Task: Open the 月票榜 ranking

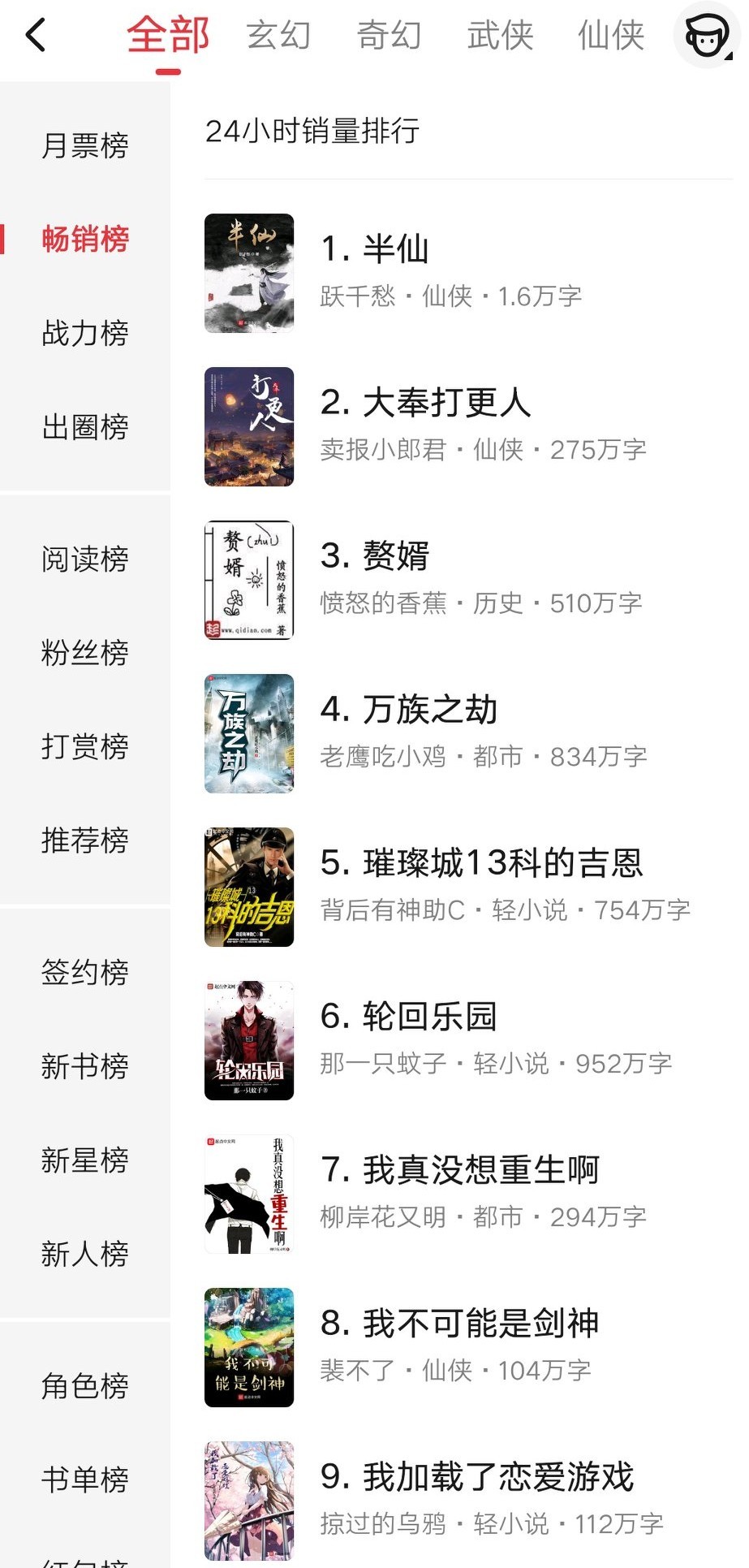Action: pos(85,145)
